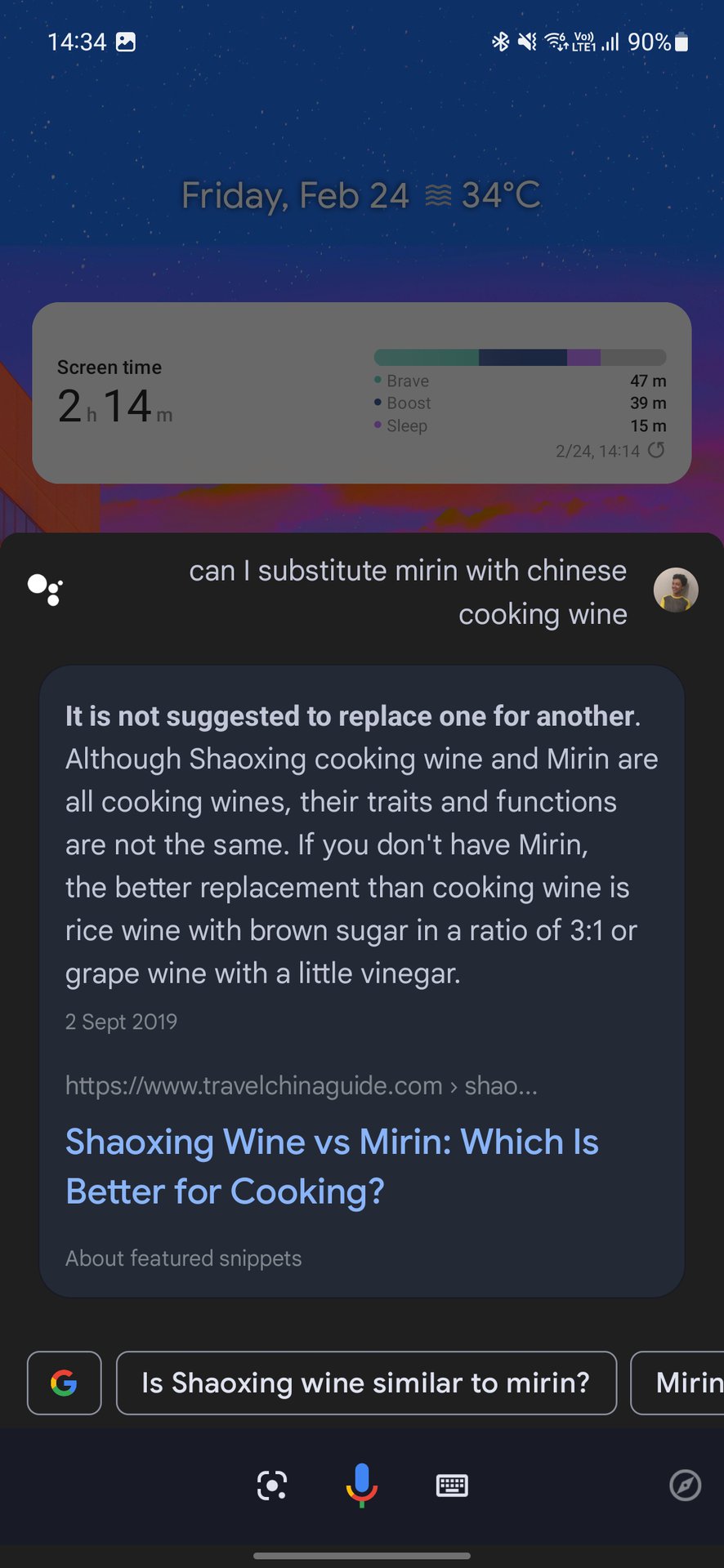Screen dimensions: 724x1568
Task: Open the profile picture account menu
Action: pyautogui.click(x=675, y=590)
